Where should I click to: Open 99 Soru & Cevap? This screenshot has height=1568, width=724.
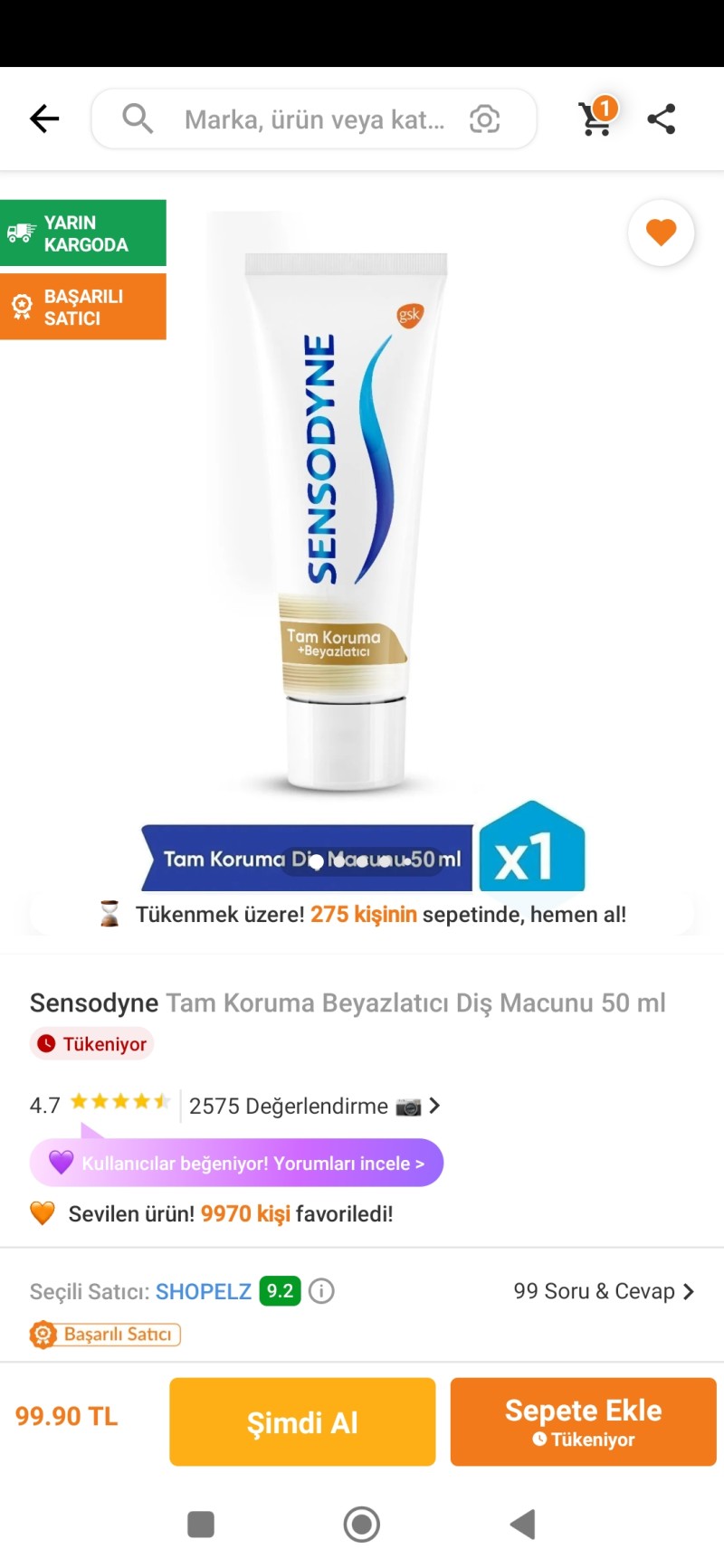pos(603,1291)
